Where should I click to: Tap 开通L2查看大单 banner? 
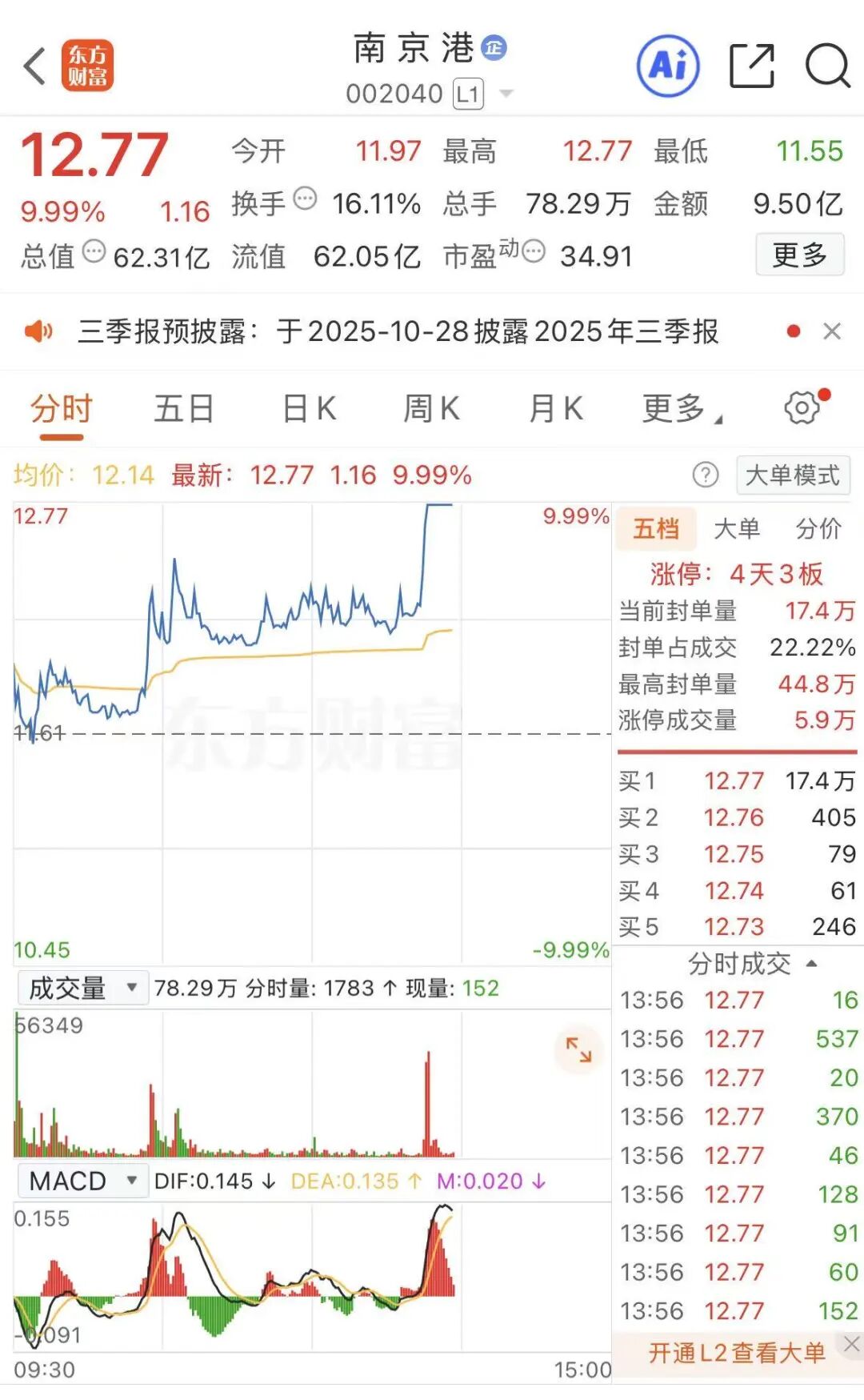[736, 1353]
